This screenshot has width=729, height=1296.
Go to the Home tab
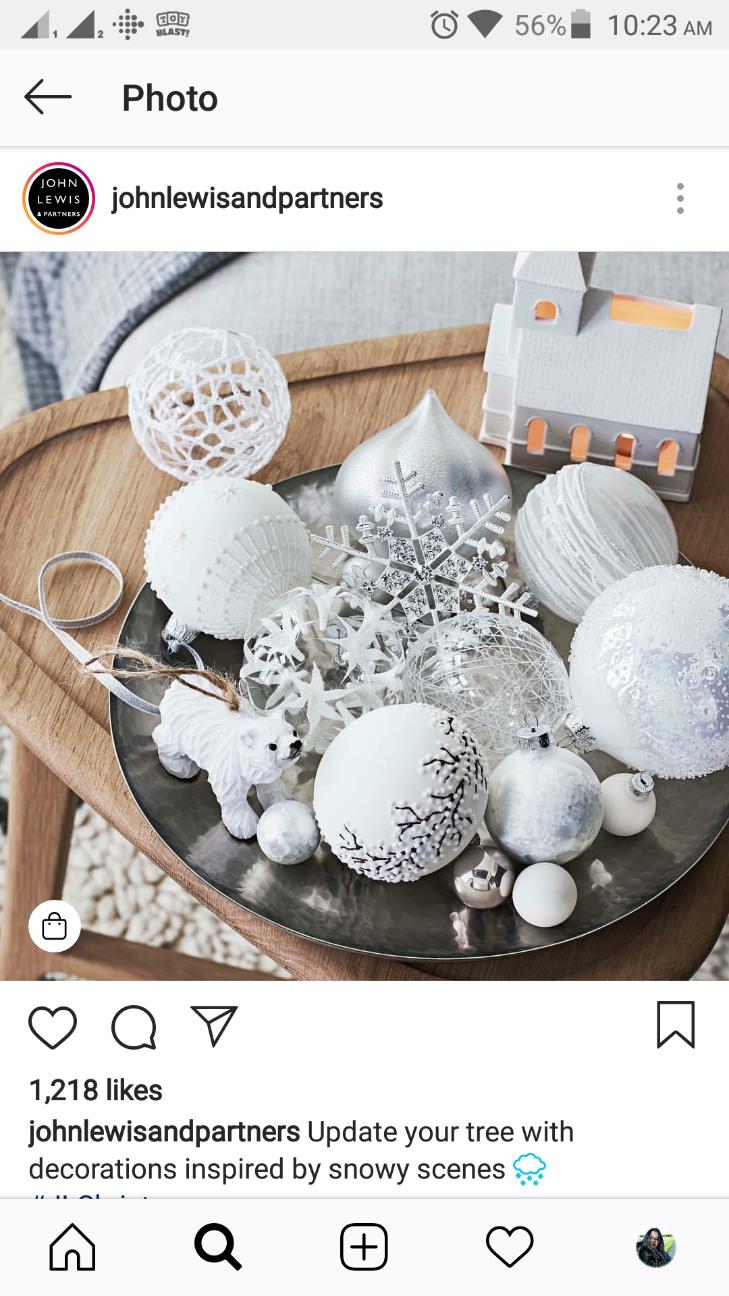pos(73,1247)
